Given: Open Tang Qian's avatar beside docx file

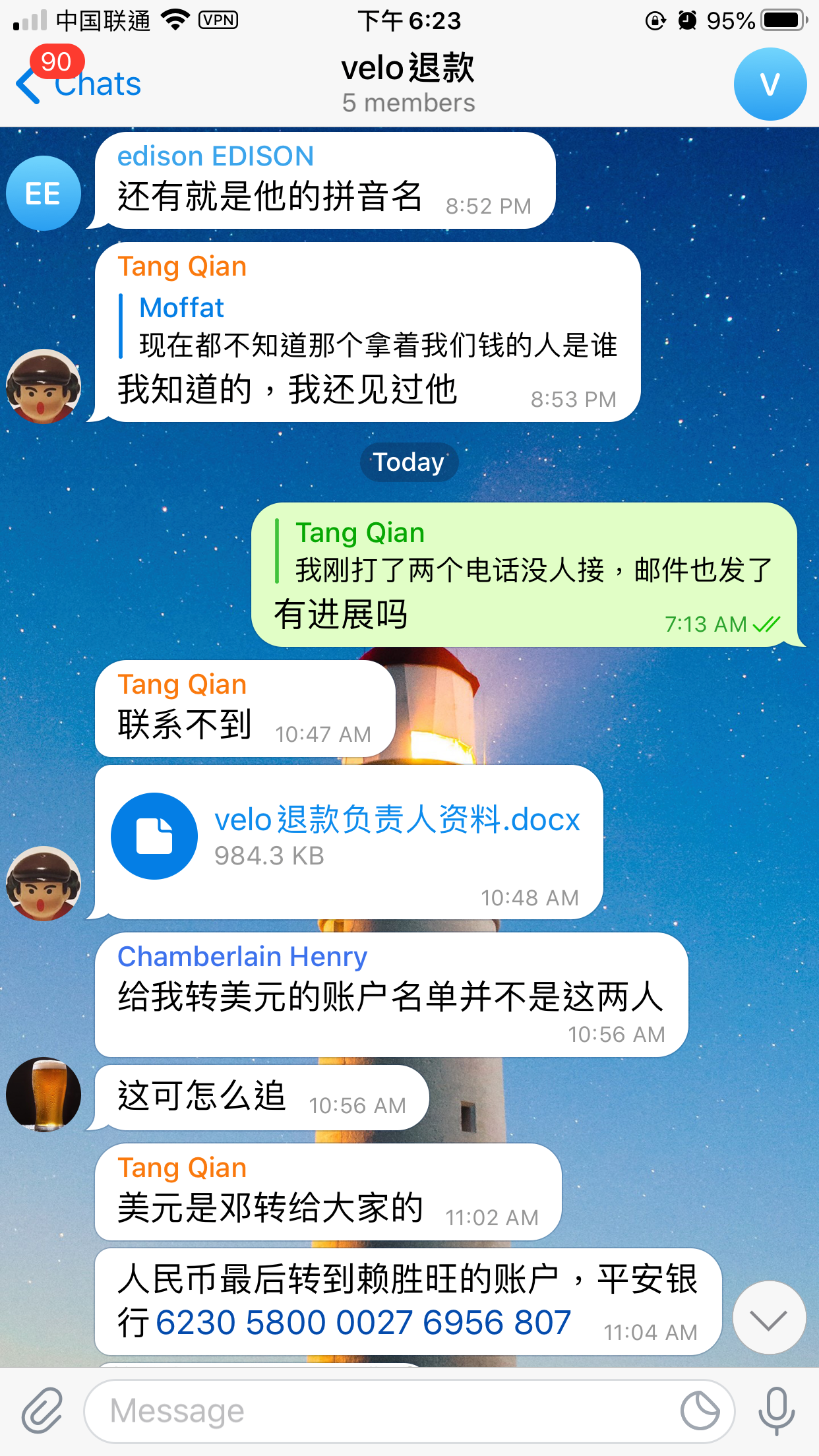Looking at the screenshot, I should pyautogui.click(x=44, y=884).
